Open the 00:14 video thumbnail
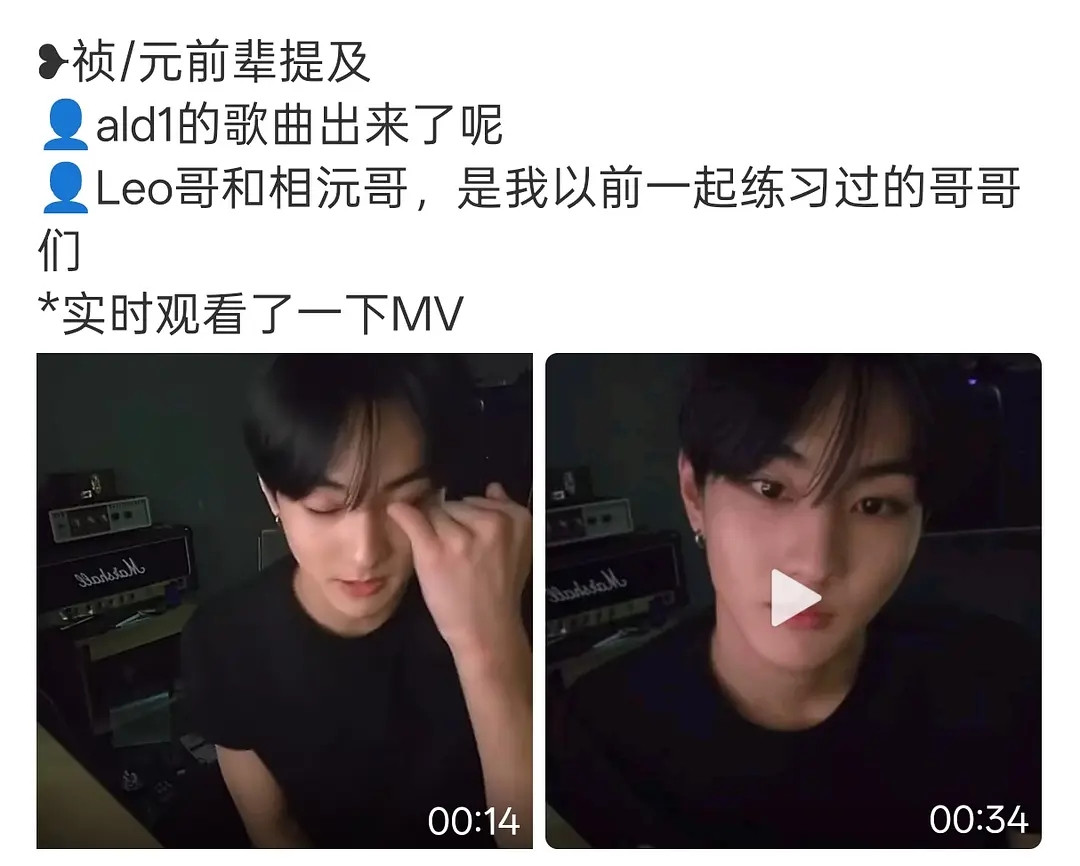The width and height of the screenshot is (1080, 866). (x=284, y=600)
